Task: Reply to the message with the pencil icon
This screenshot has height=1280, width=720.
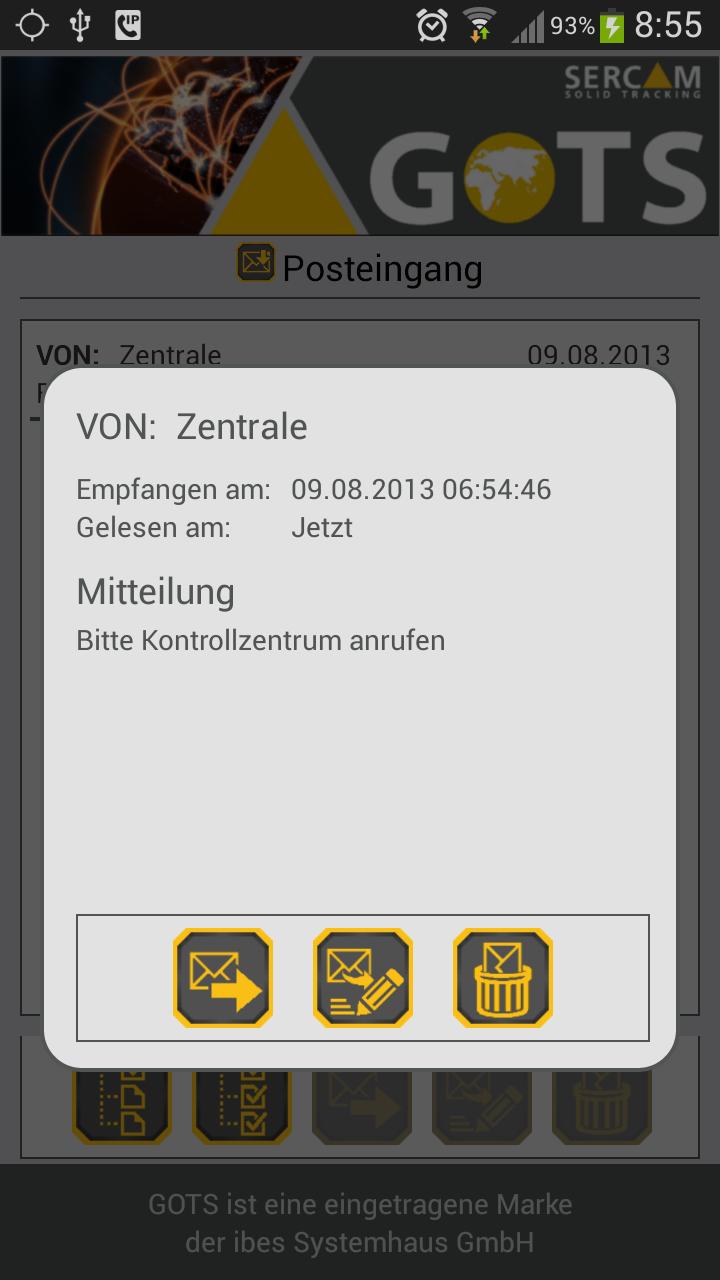Action: click(362, 978)
